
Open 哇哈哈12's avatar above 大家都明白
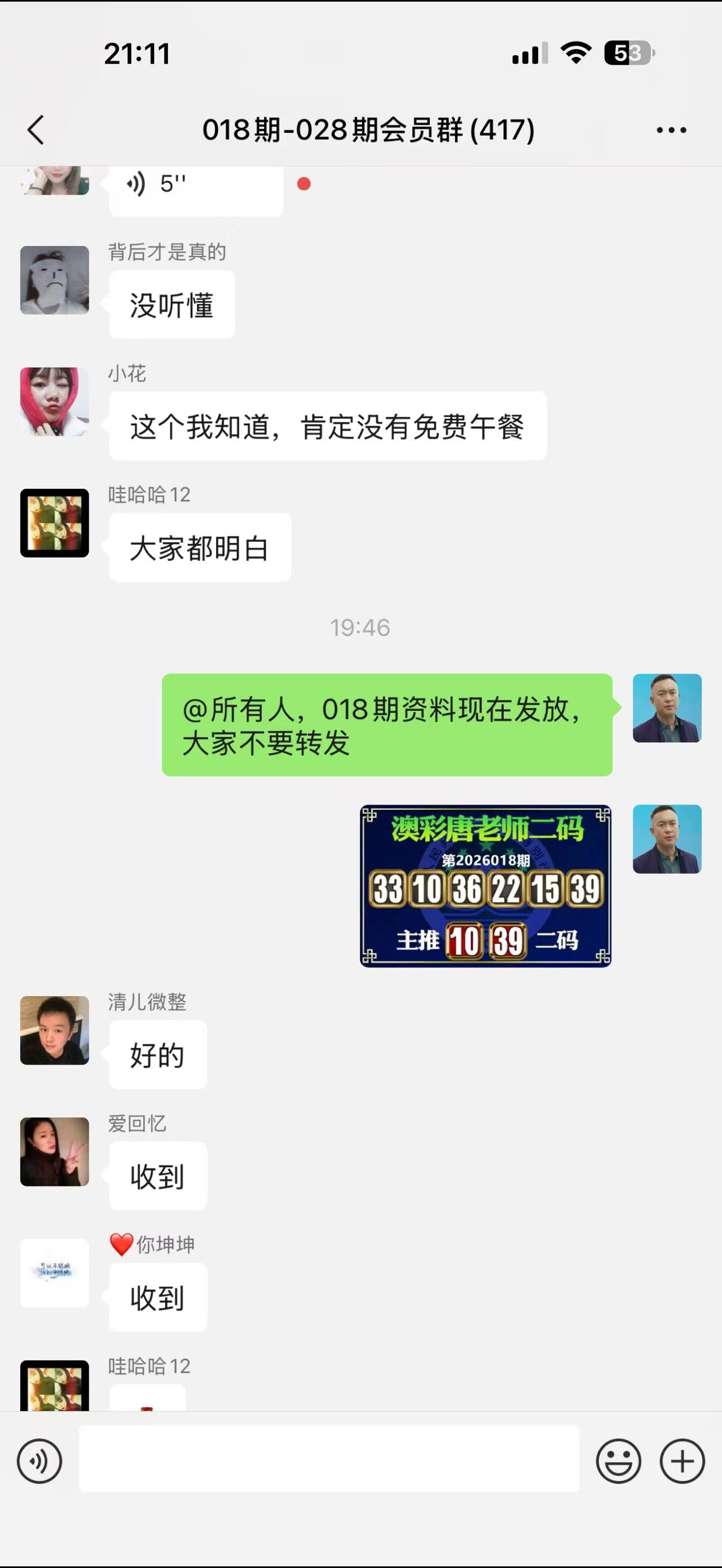click(x=55, y=523)
